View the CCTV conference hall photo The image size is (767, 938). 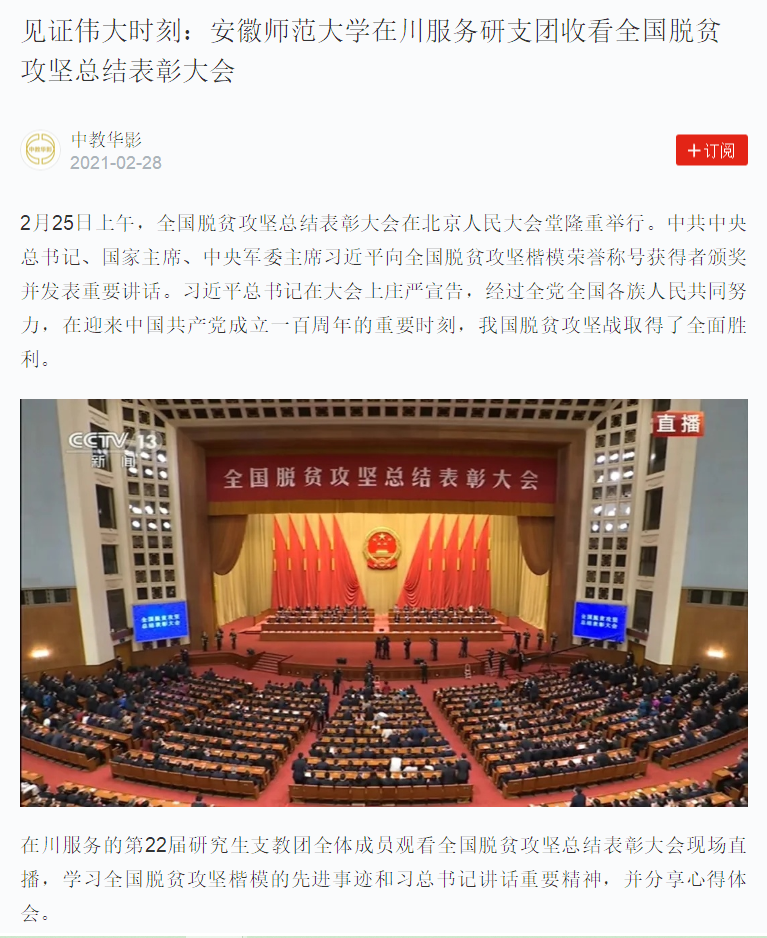point(383,602)
